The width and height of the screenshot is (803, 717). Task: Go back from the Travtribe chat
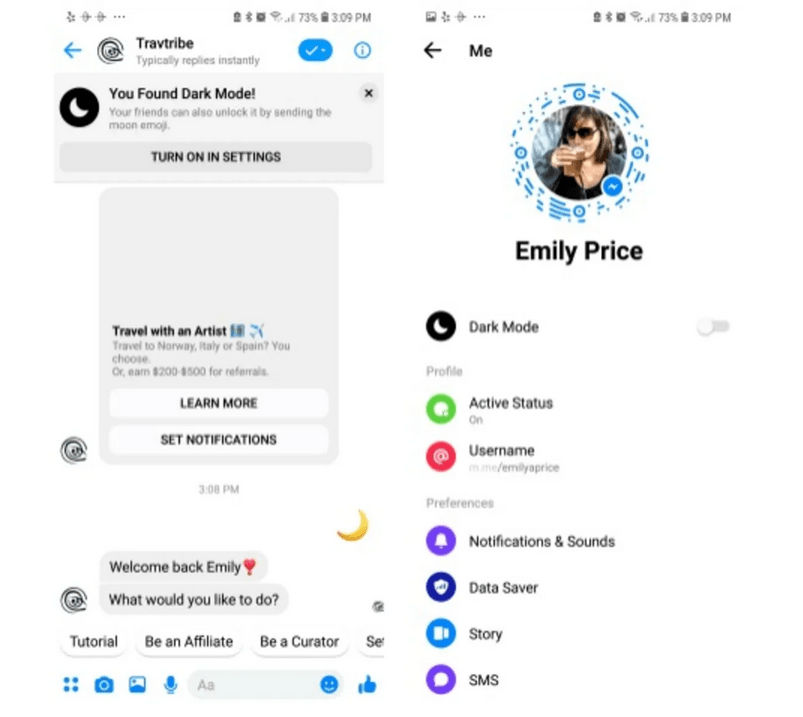pos(72,51)
